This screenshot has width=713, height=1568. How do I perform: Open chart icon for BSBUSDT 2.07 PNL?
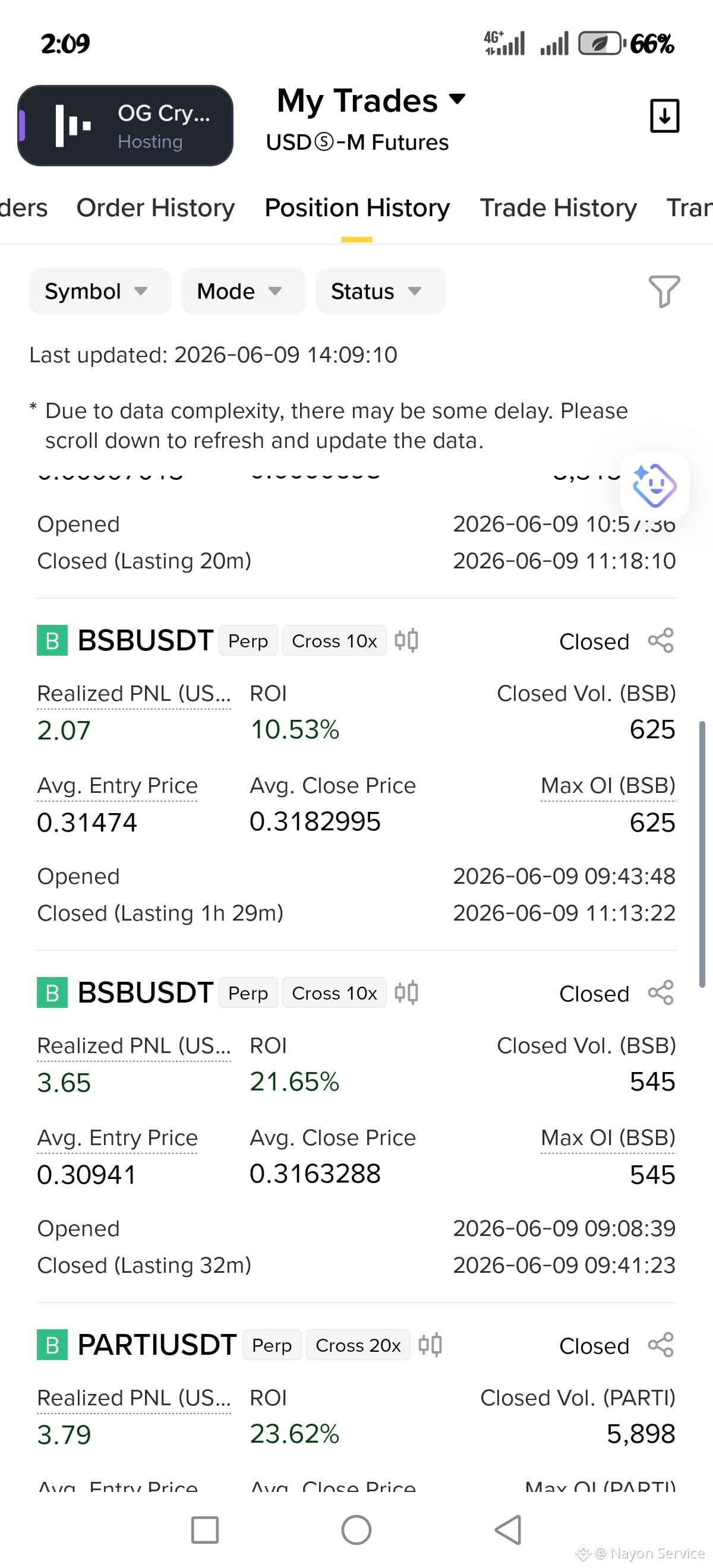406,640
